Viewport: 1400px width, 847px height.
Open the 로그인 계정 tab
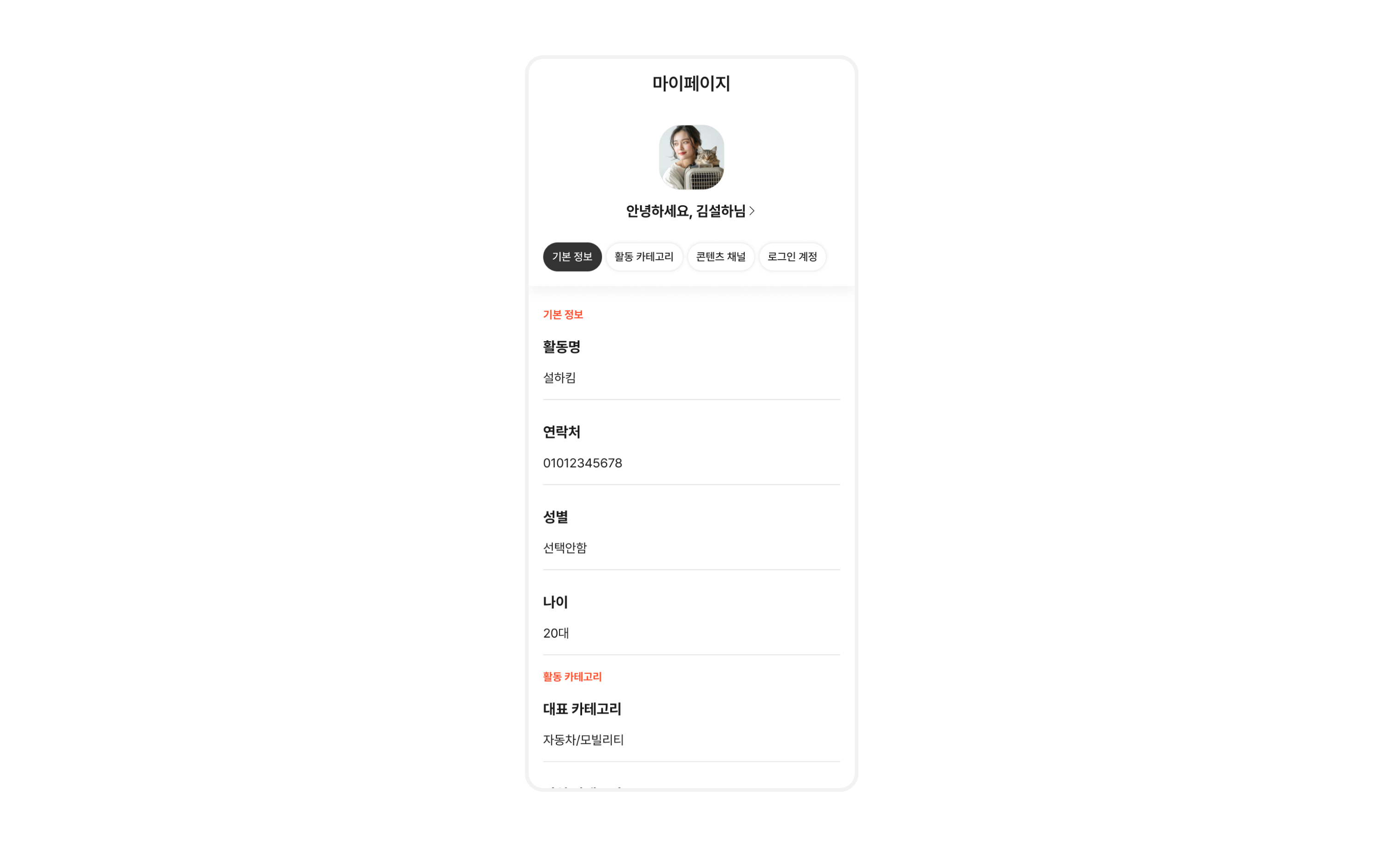(x=792, y=257)
